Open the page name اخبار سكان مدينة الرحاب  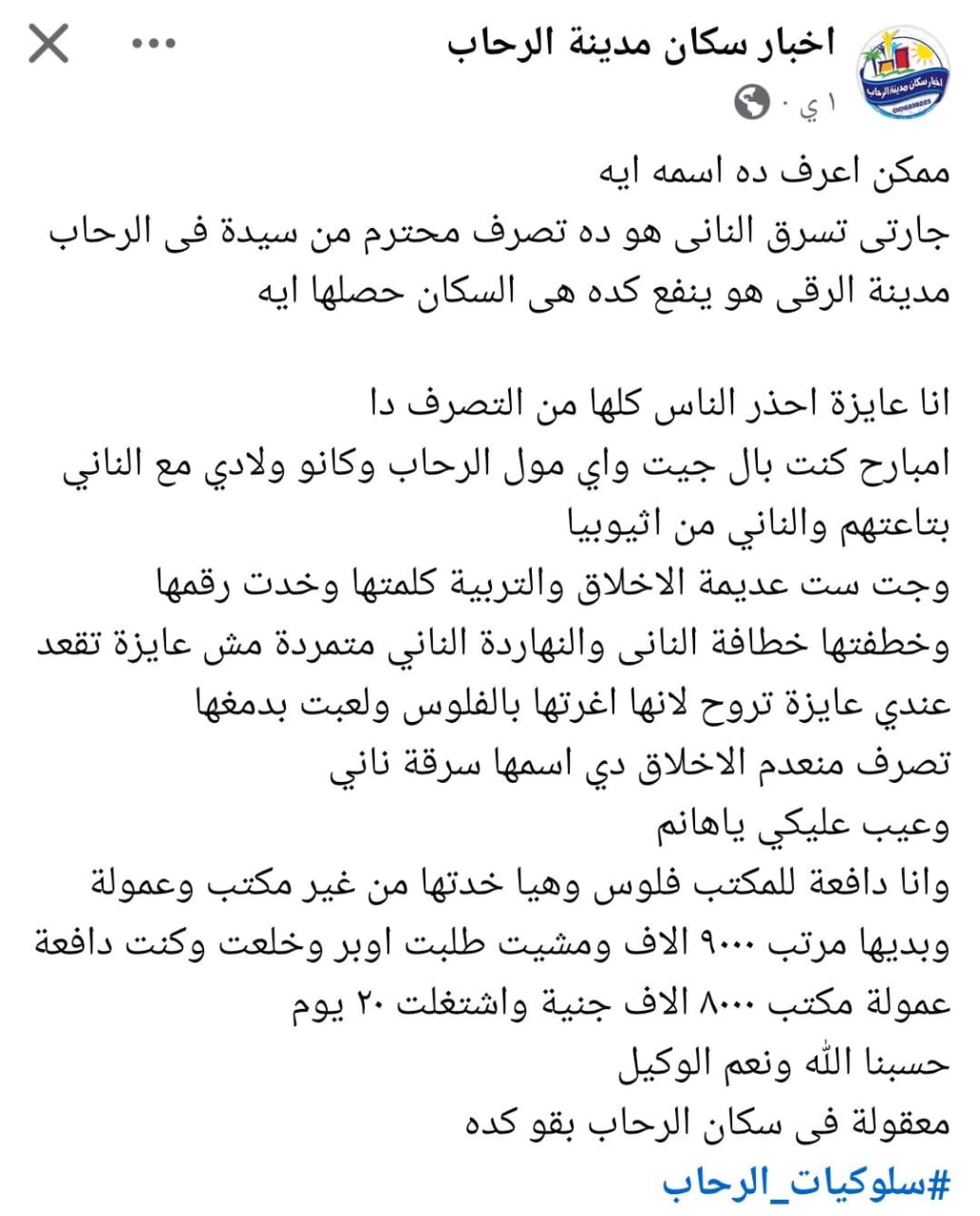[642, 45]
